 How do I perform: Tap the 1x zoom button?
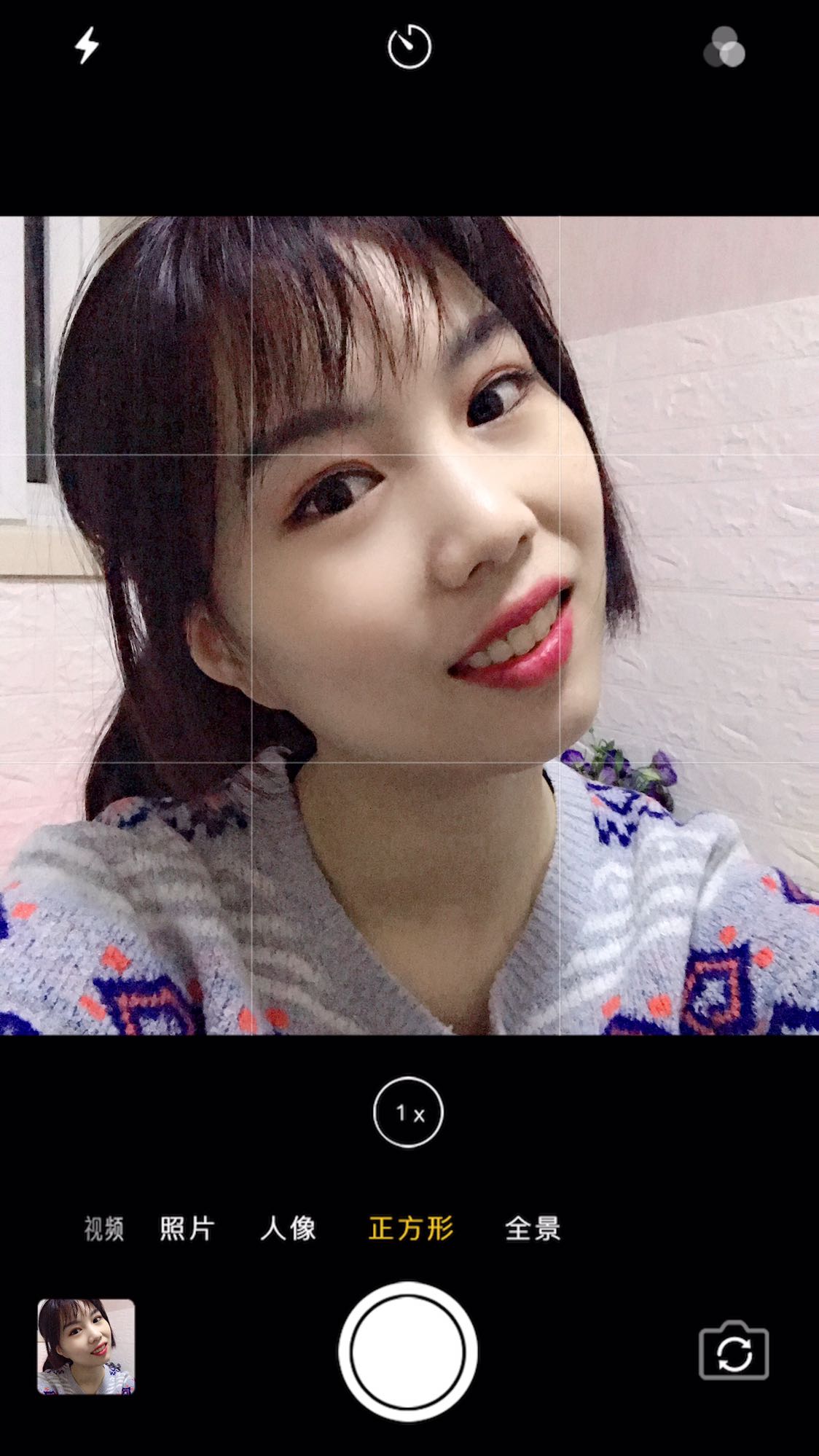pyautogui.click(x=408, y=1112)
